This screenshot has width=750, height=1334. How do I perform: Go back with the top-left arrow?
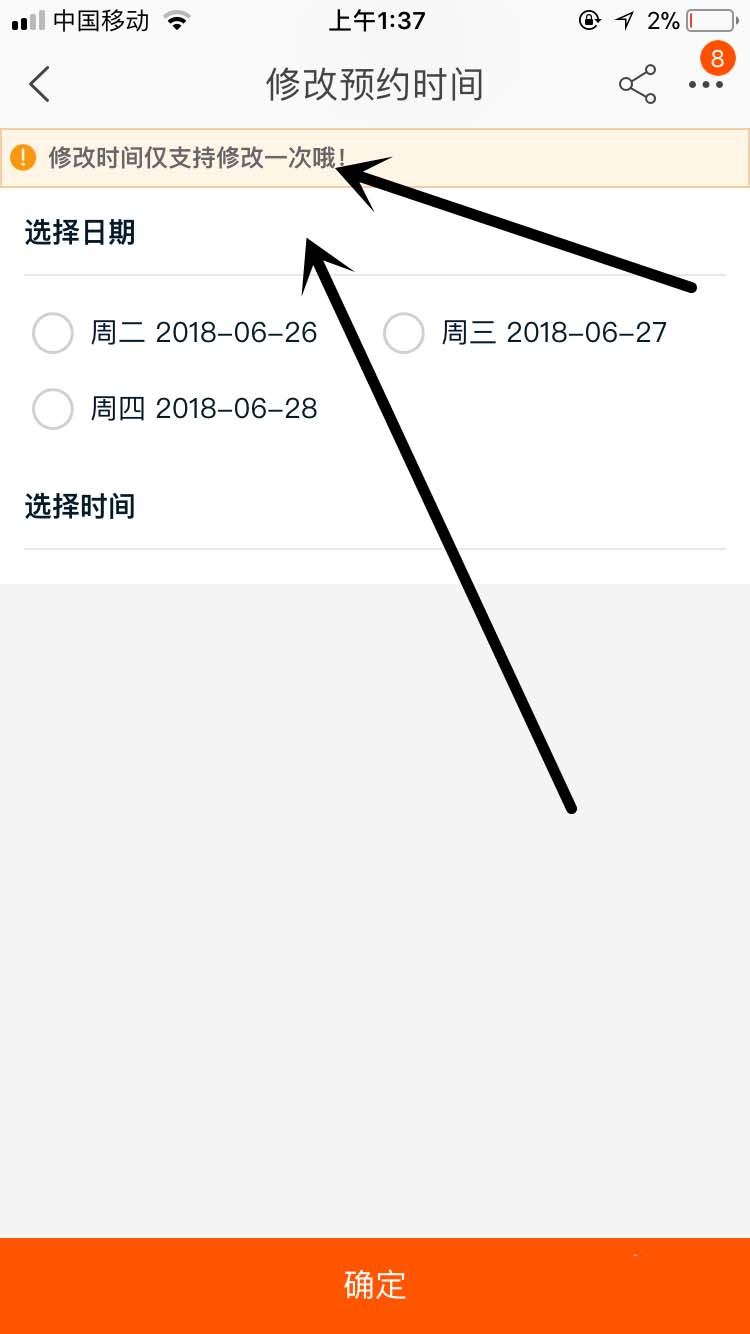tap(39, 85)
